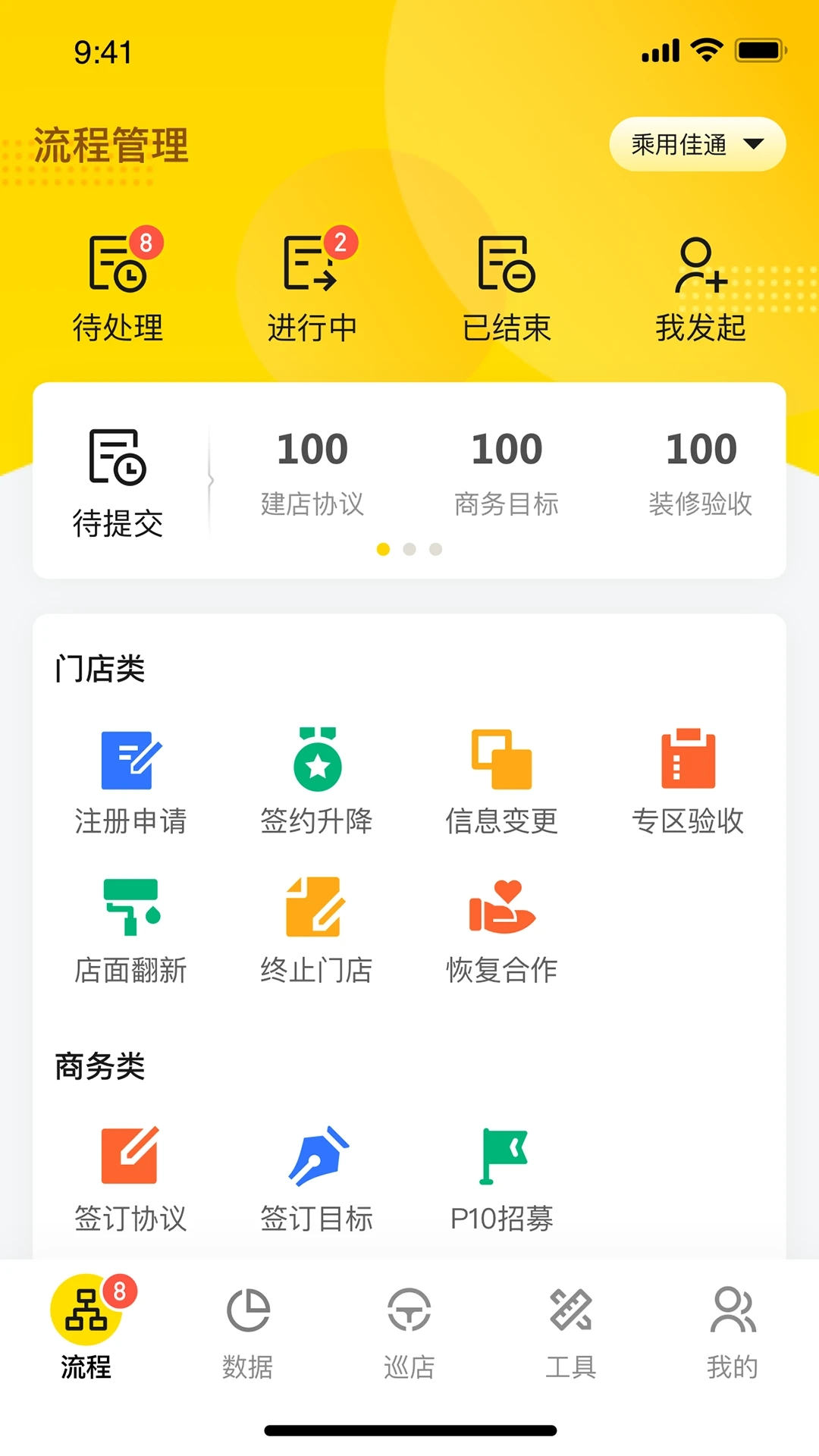Screen dimensions: 819x1456
Task: Open 恢复合作 resume cooperation
Action: pos(503,925)
